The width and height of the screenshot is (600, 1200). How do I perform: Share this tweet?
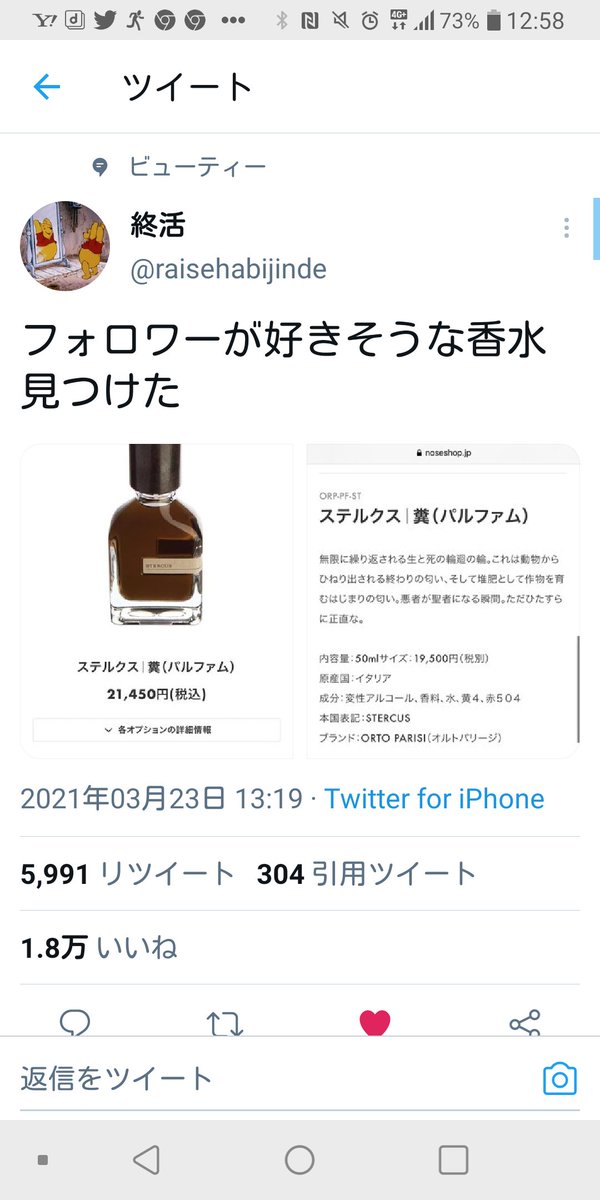click(524, 1023)
